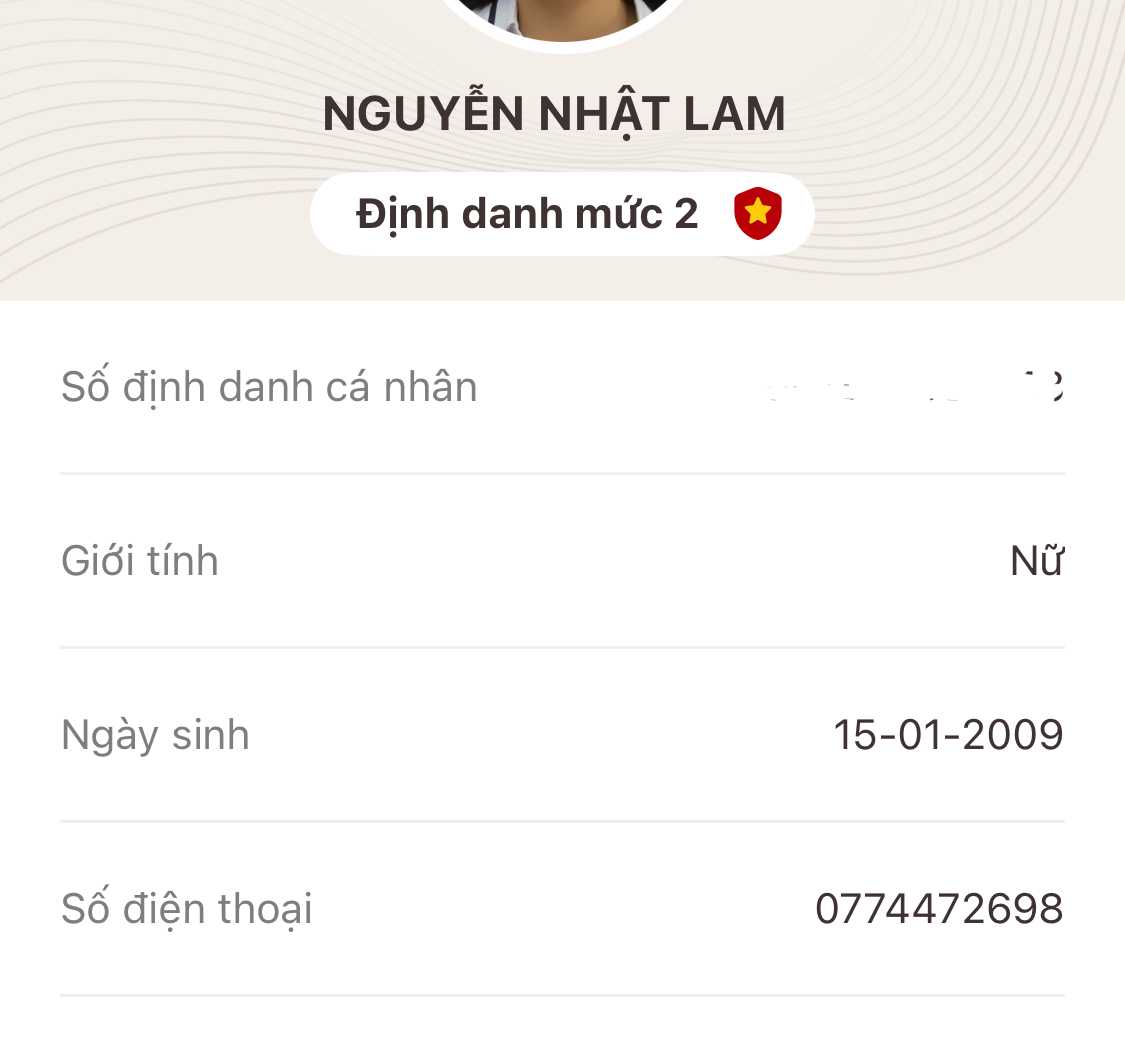Tap the Định danh mức 2 badge
The height and width of the screenshot is (1043, 1125).
562,214
